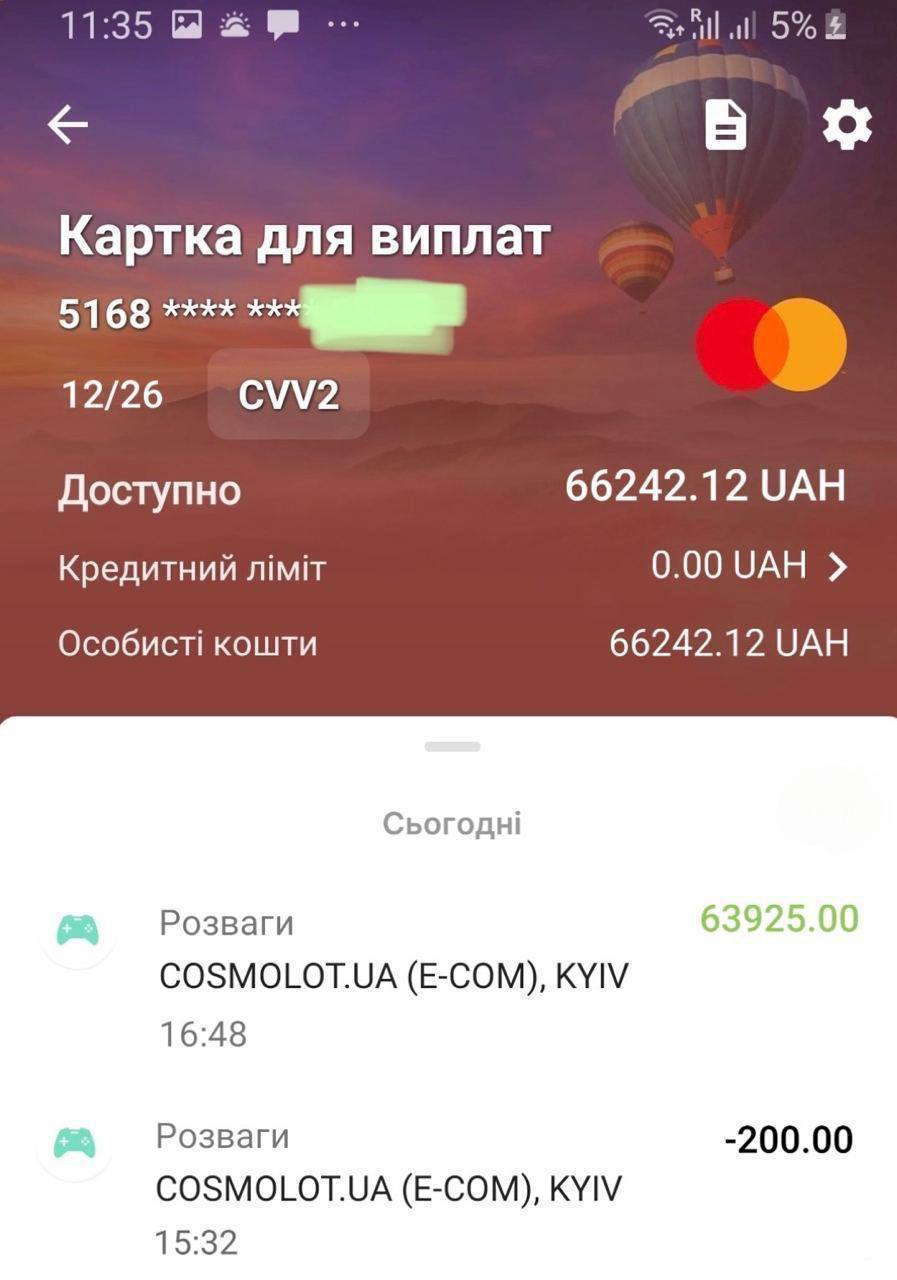
Task: Open card settings gear
Action: click(x=846, y=127)
